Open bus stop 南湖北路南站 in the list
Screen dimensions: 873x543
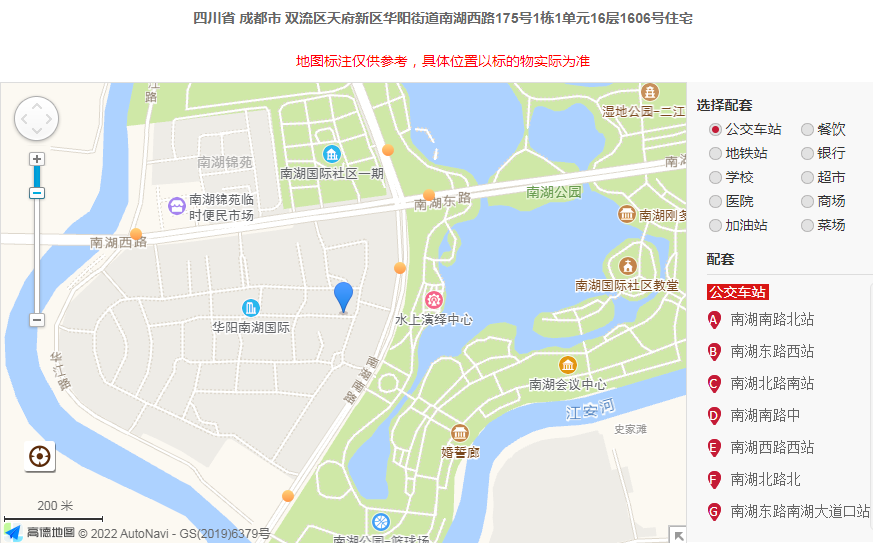point(772,384)
